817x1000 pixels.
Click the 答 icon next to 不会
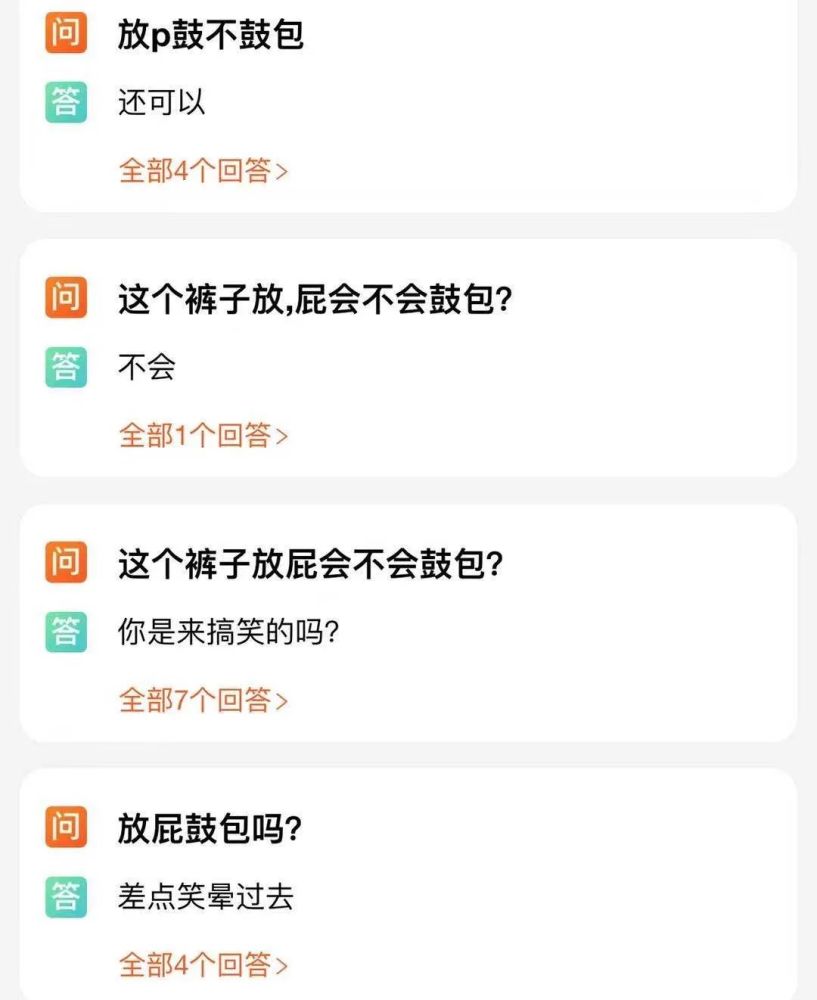(64, 366)
